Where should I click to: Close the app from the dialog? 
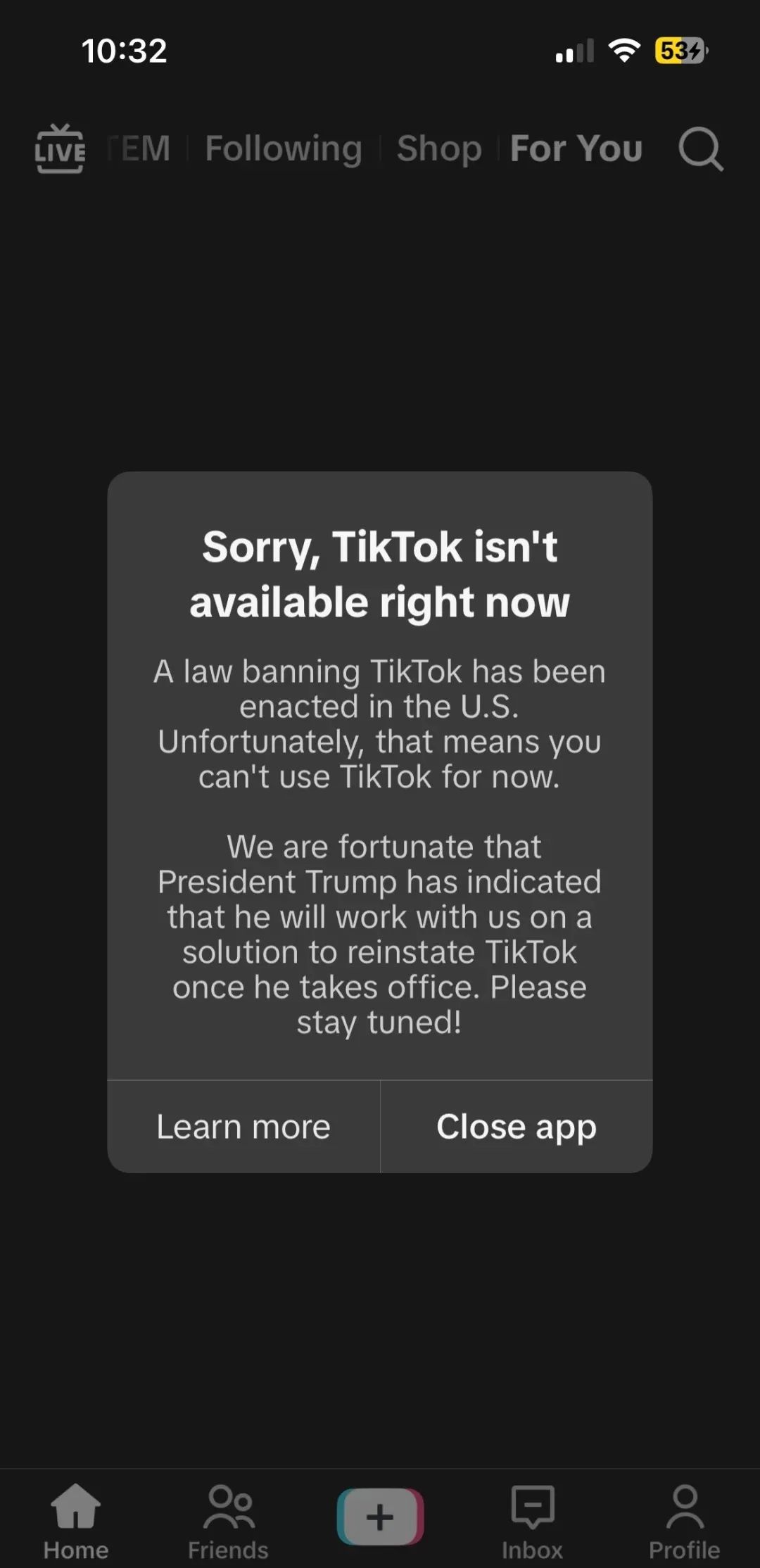[x=516, y=1127]
